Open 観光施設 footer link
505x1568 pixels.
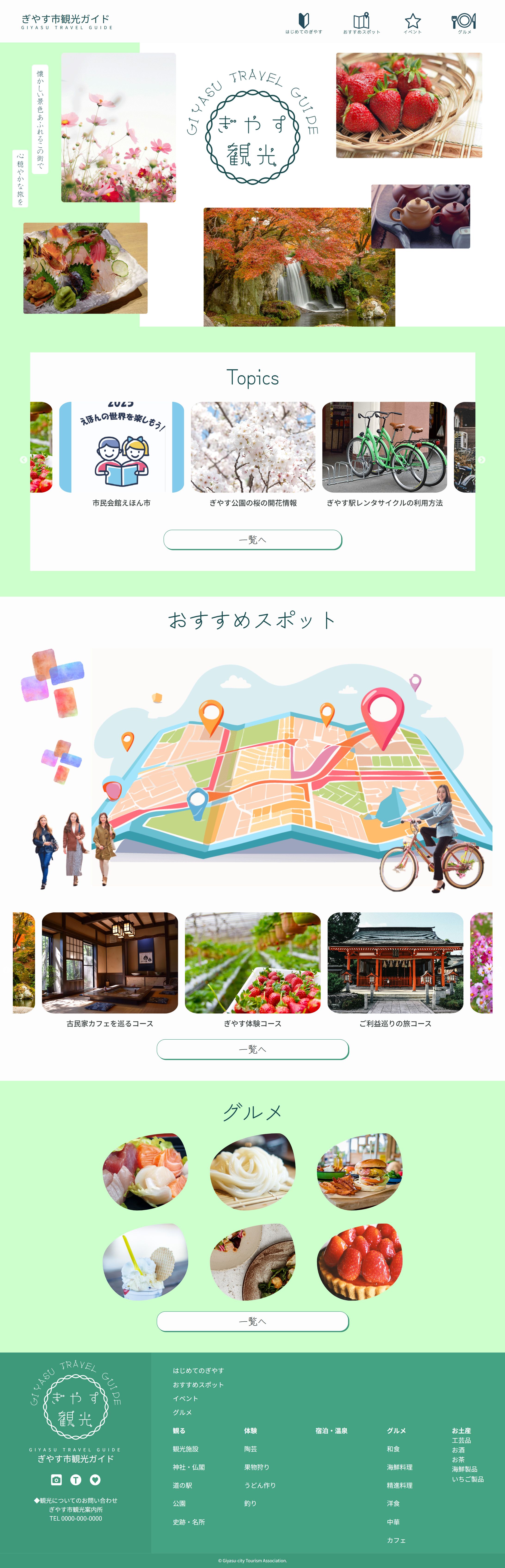(186, 1449)
